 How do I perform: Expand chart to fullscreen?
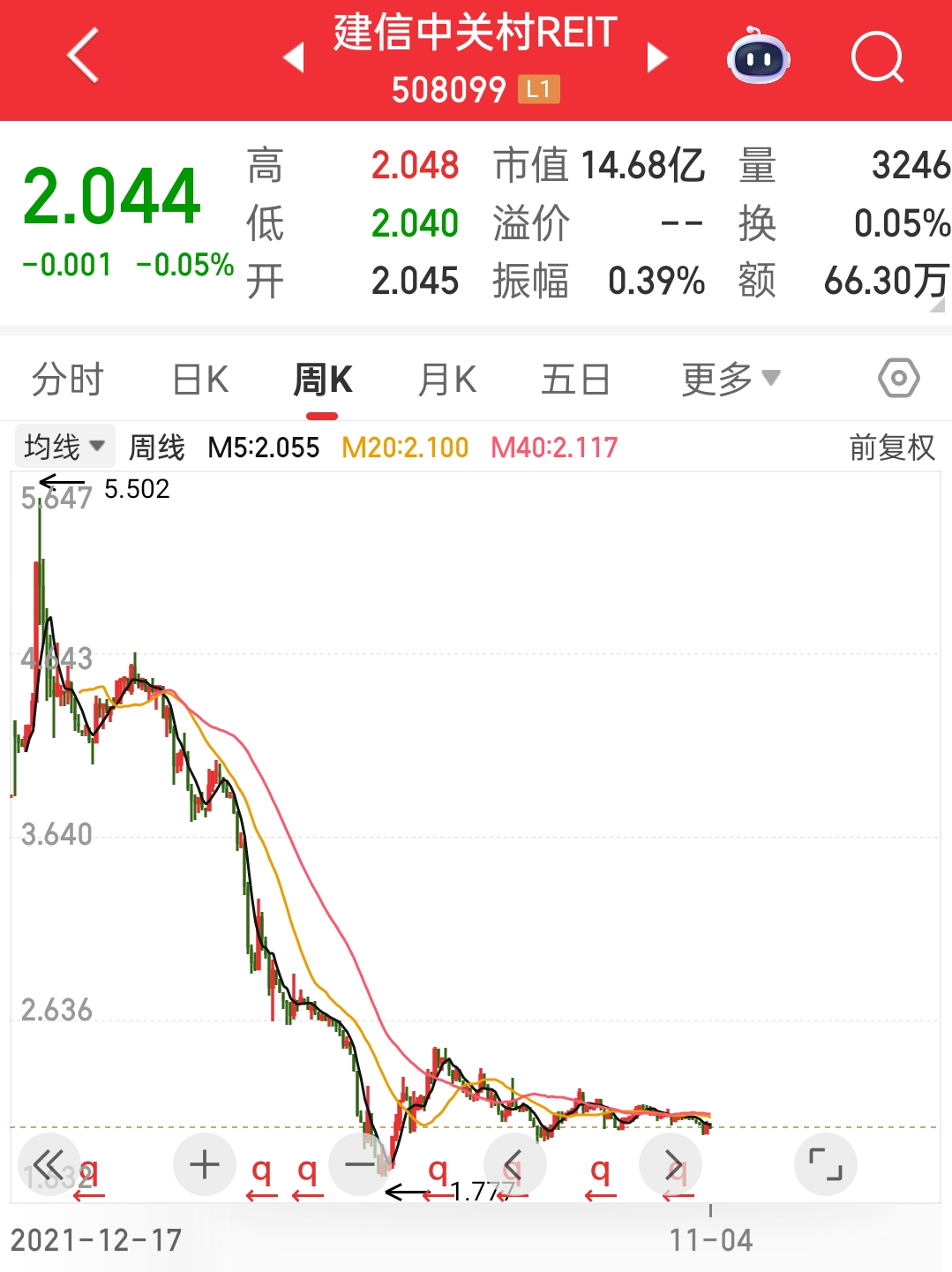826,1165
